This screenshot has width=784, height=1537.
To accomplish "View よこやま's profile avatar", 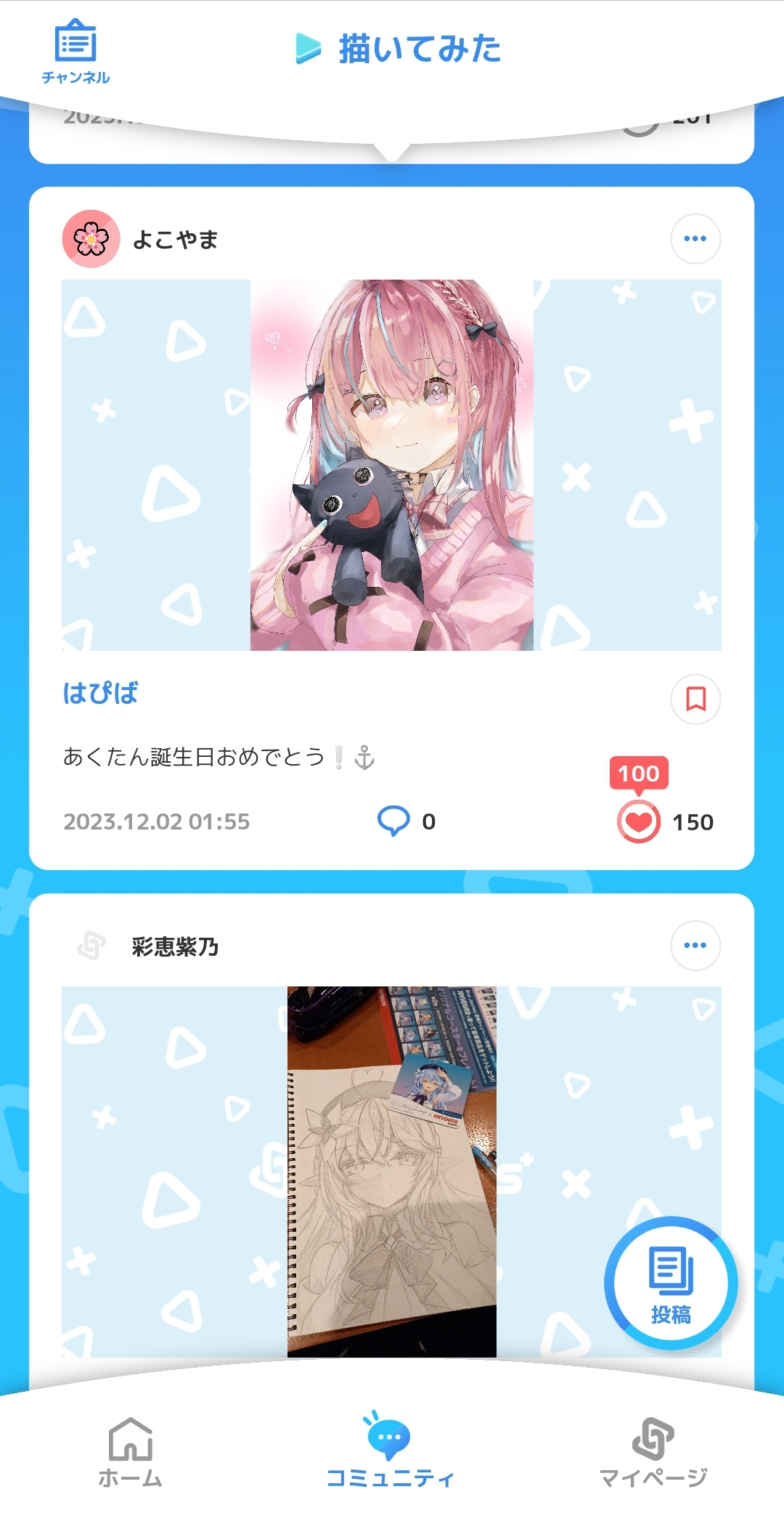I will [91, 239].
